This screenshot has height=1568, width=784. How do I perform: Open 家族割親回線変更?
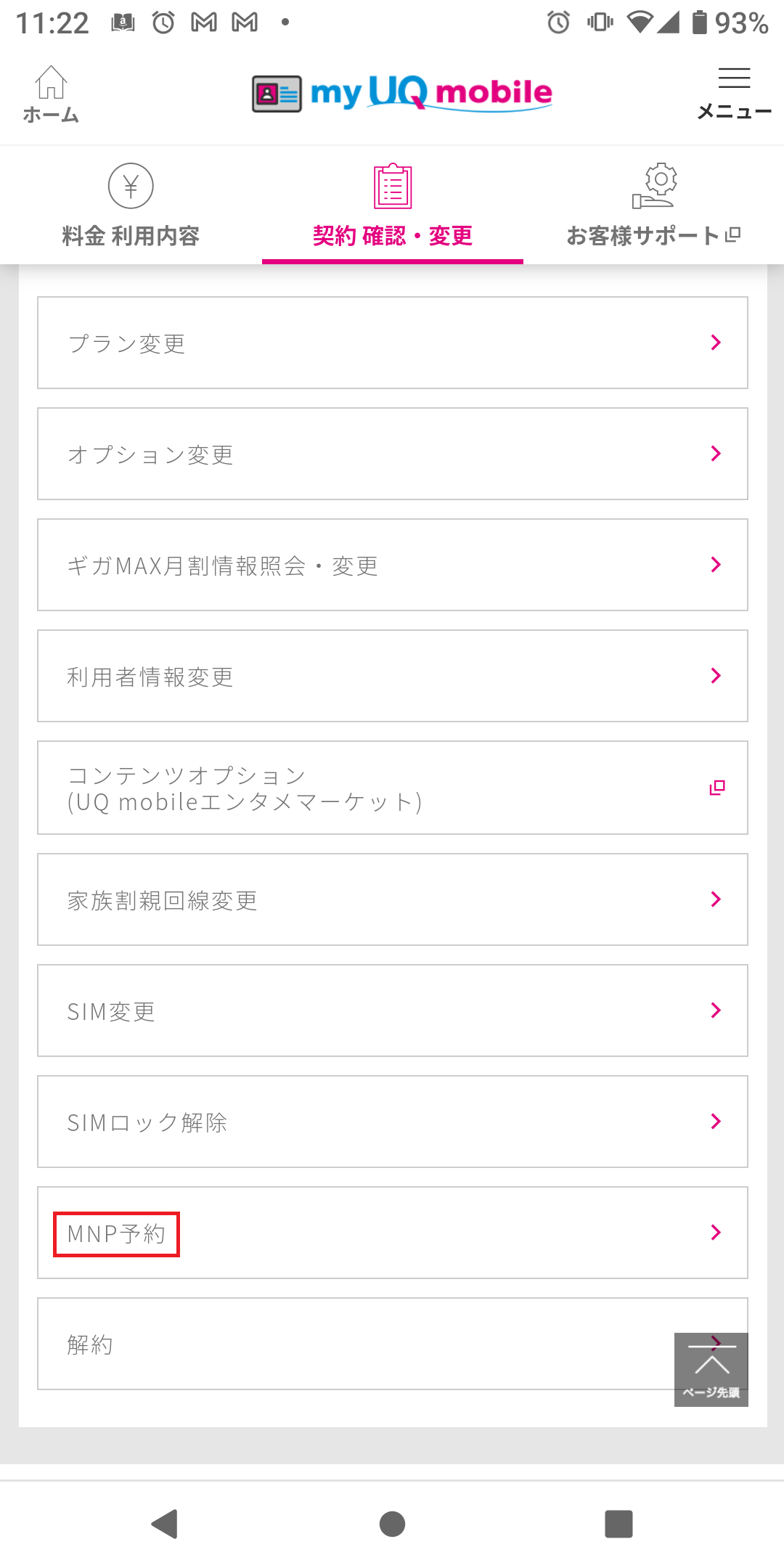(x=392, y=899)
